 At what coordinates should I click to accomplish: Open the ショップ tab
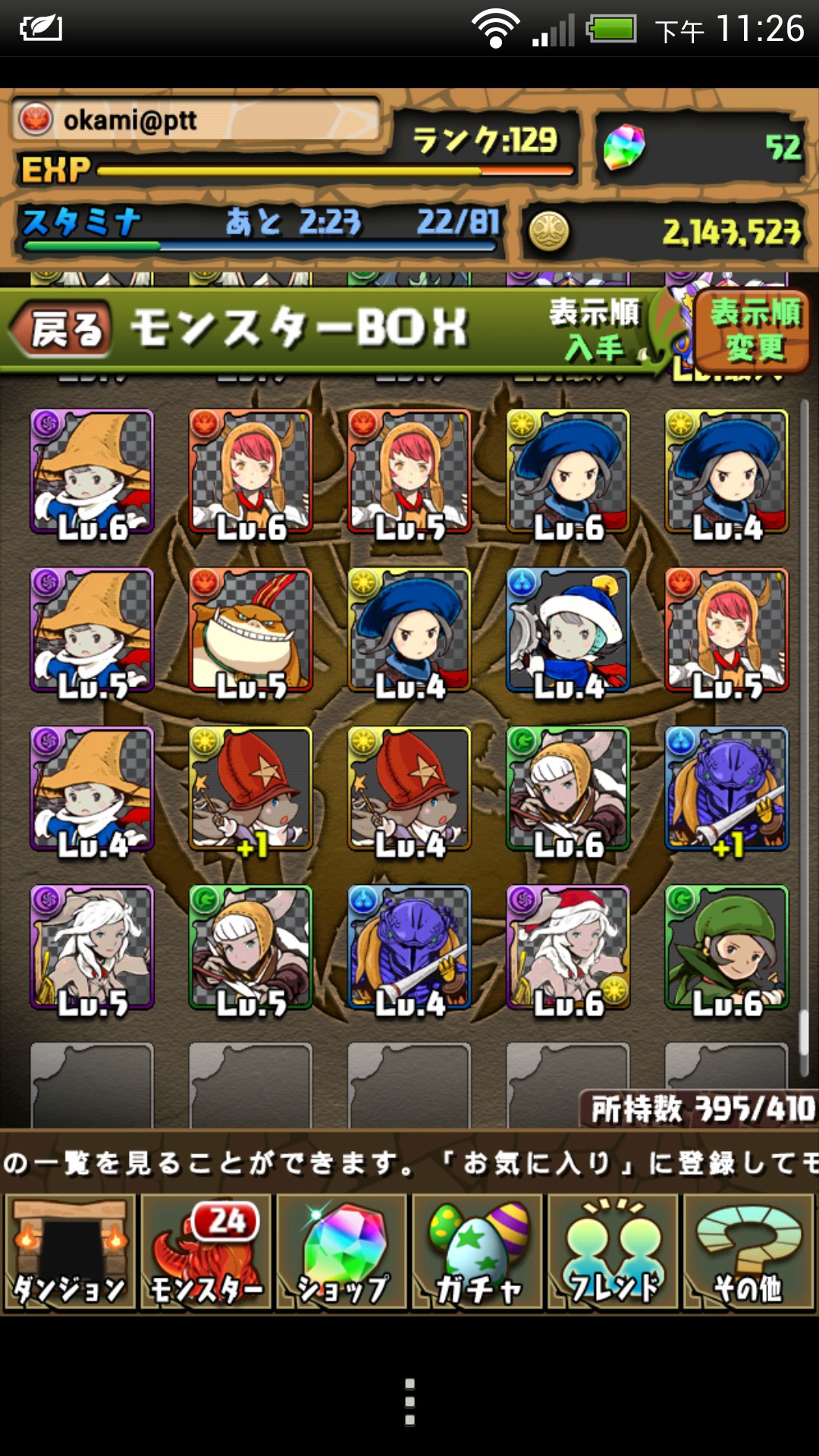tap(341, 1252)
